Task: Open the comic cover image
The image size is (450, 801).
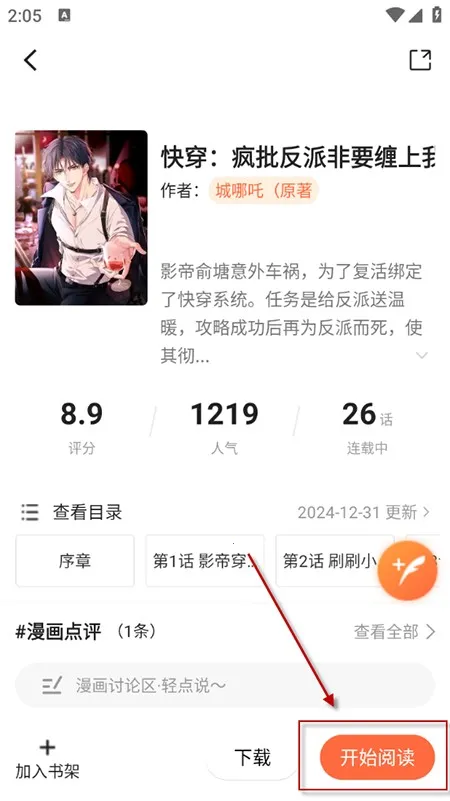Action: (x=81, y=218)
